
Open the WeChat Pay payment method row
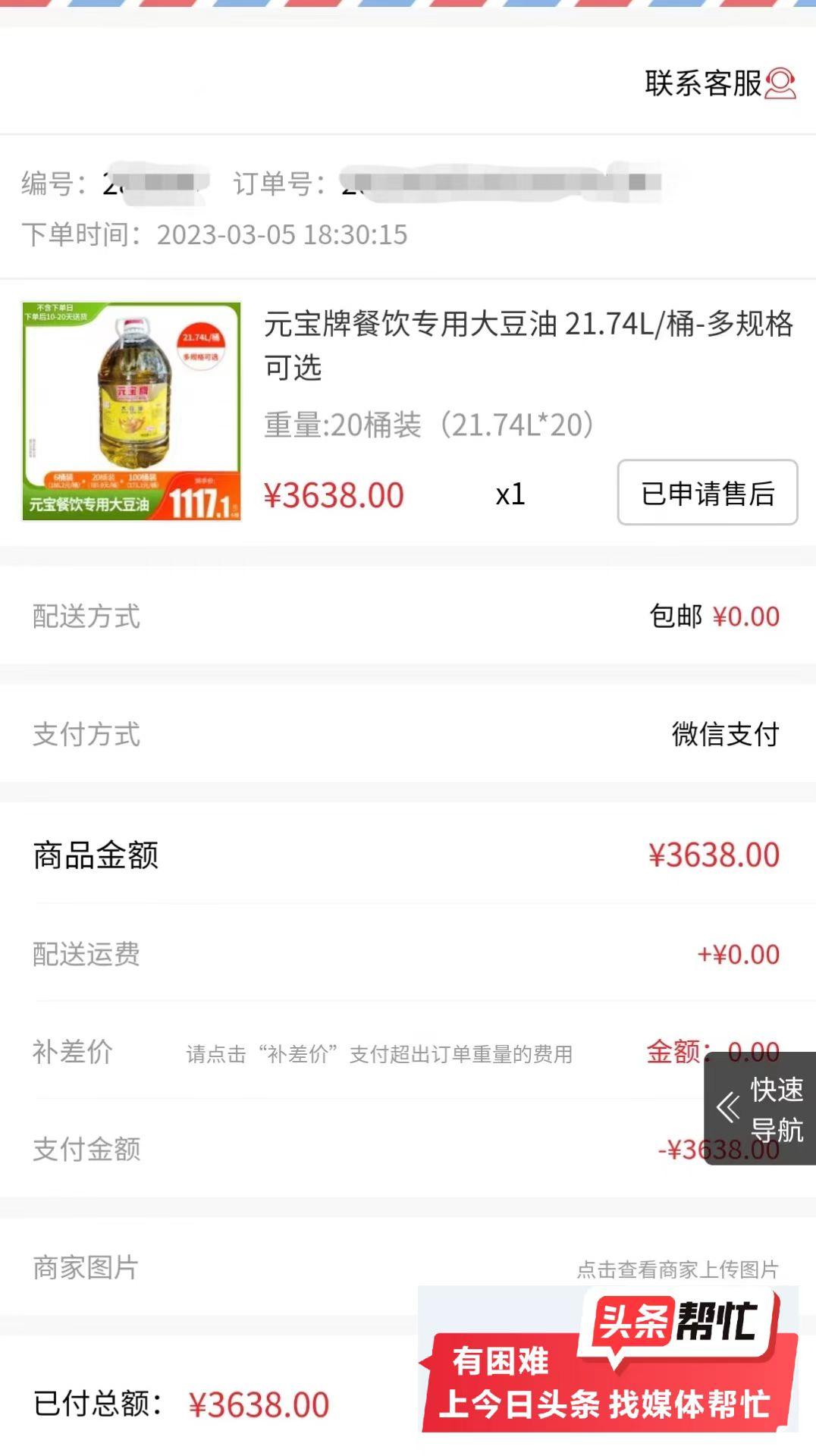[724, 734]
